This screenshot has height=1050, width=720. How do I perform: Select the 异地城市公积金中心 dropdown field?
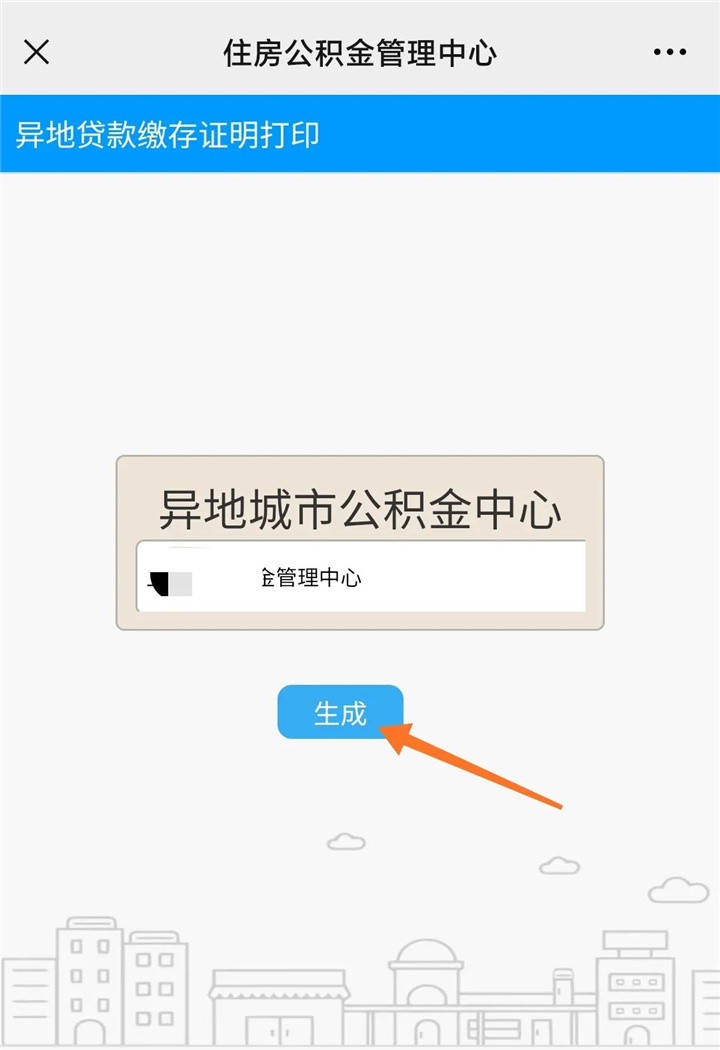click(x=360, y=577)
